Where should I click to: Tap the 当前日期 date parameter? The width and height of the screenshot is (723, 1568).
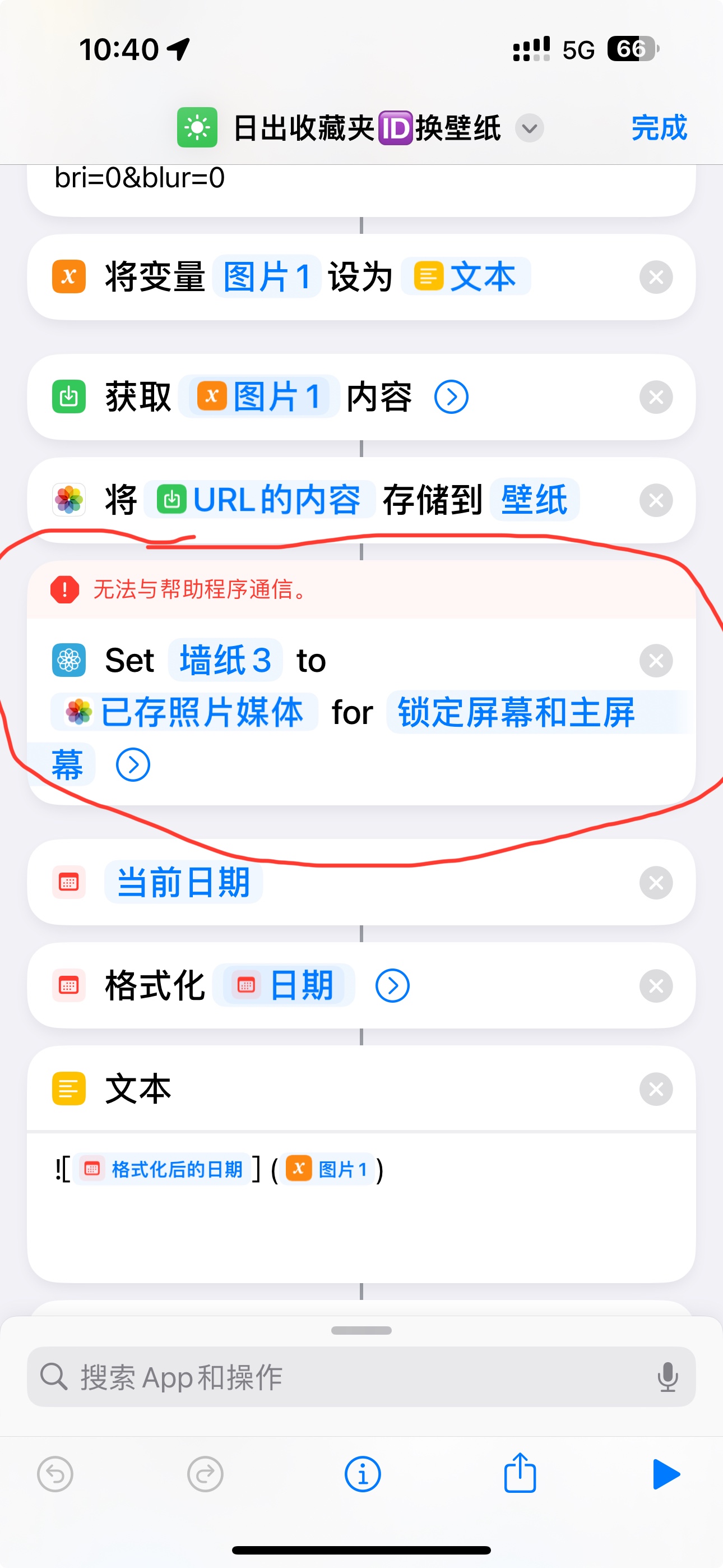coord(183,882)
